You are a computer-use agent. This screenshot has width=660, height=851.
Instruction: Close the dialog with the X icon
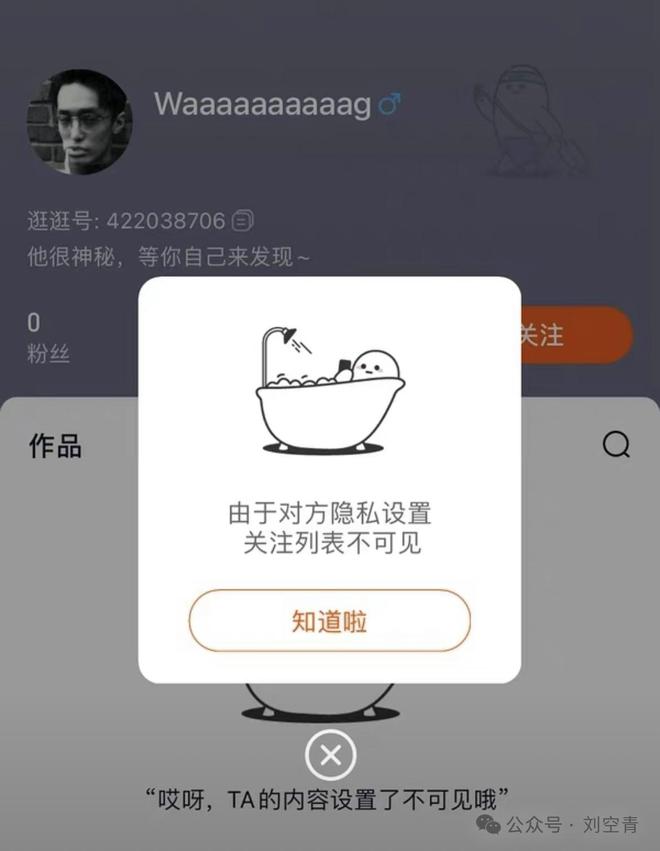[x=330, y=755]
